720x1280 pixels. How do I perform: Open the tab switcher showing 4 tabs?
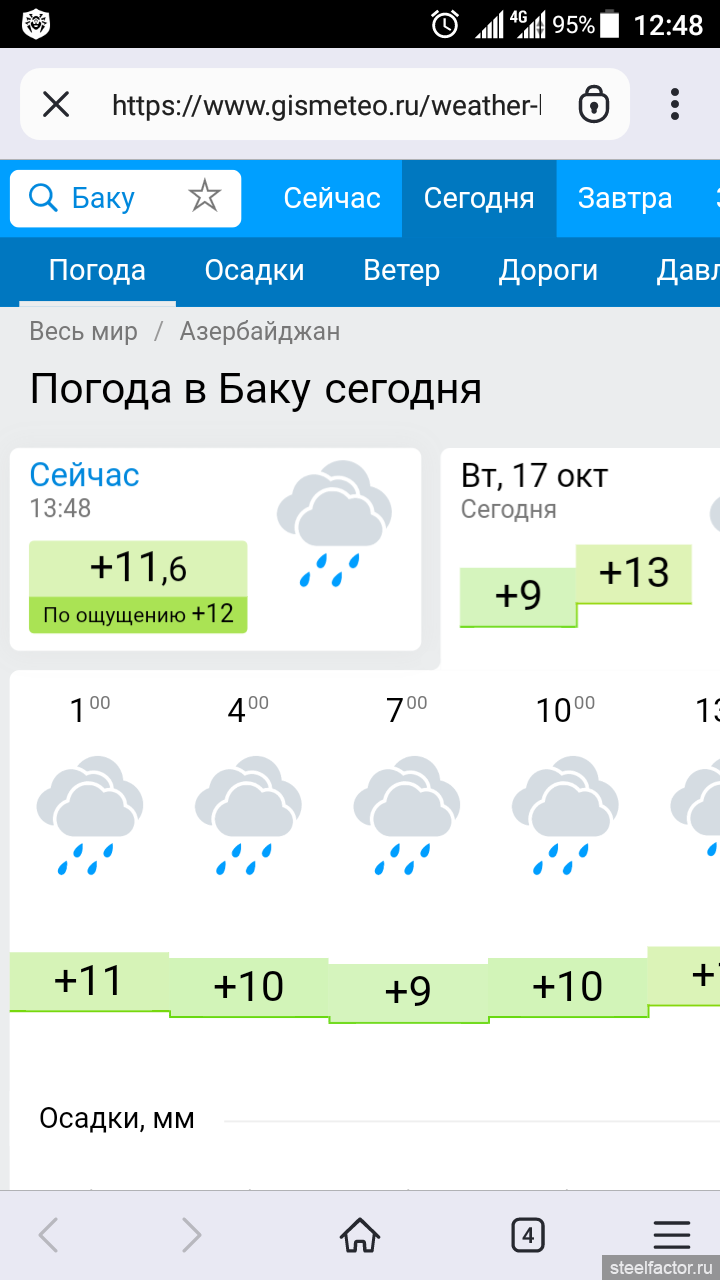coord(528,1236)
